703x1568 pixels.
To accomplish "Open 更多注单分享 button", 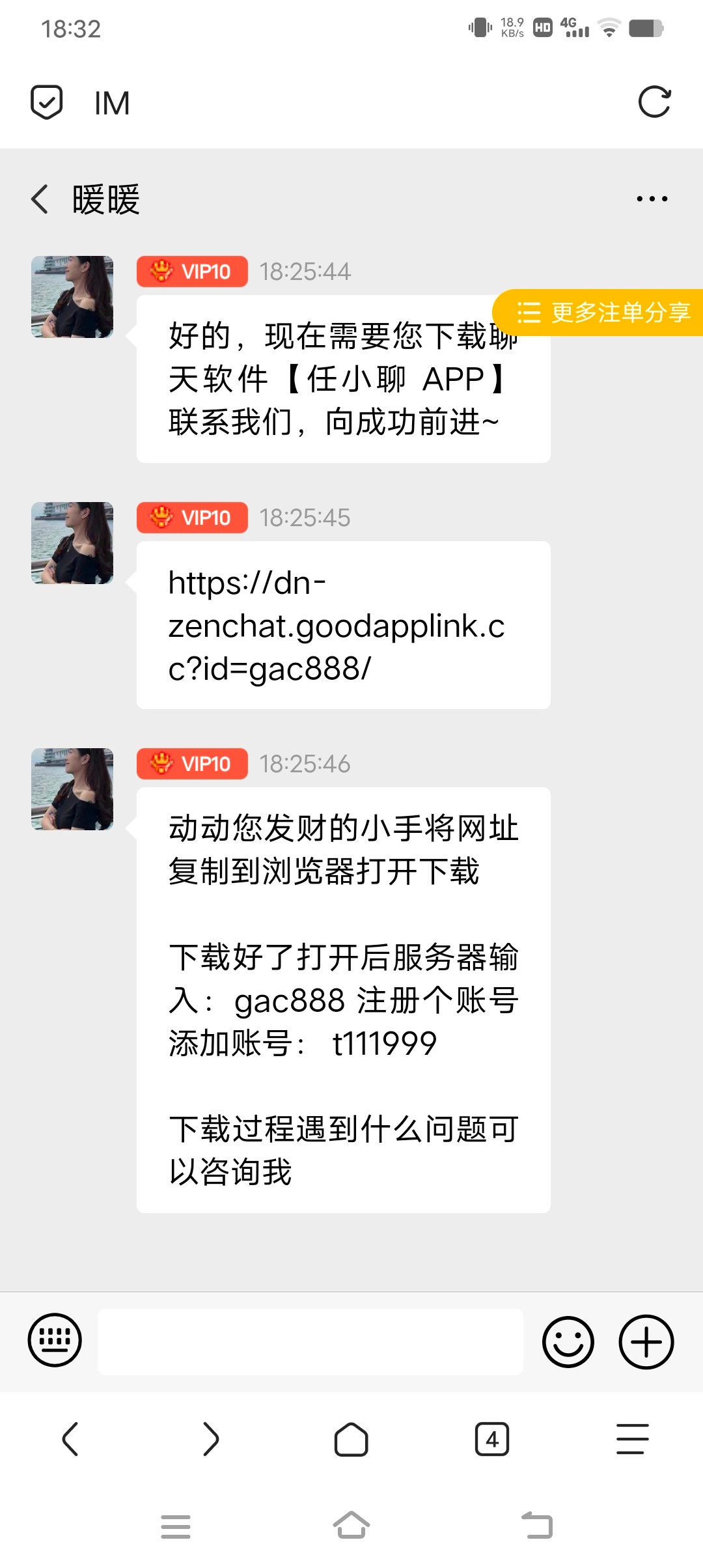I will [x=602, y=313].
